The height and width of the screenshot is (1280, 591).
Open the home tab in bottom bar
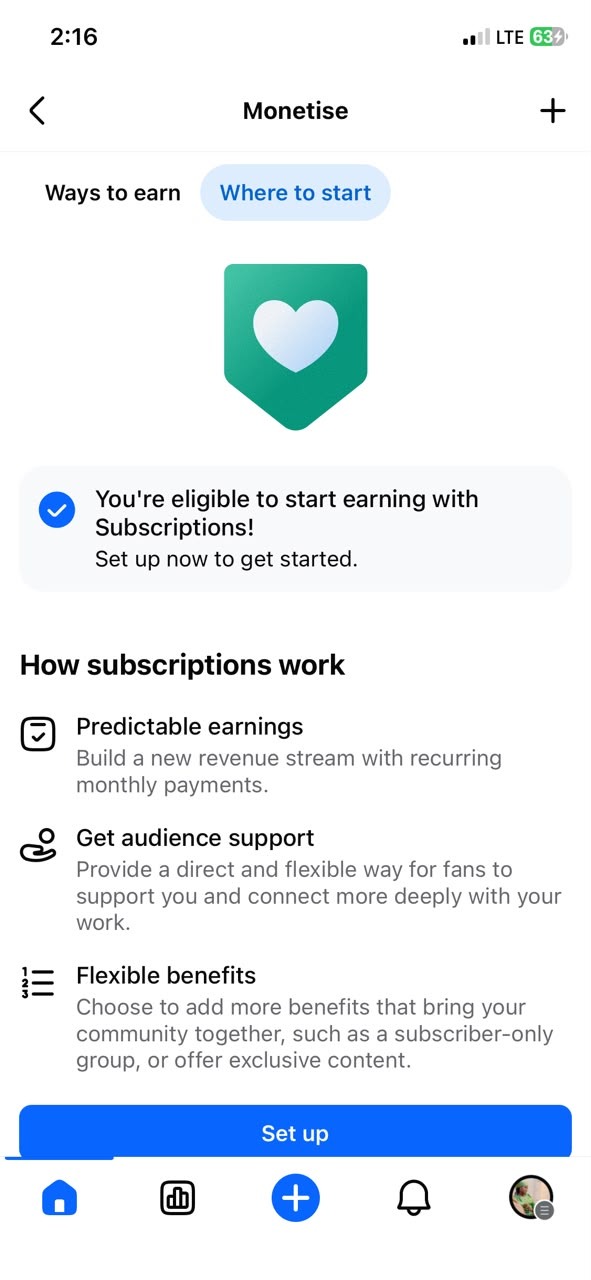coord(59,1197)
